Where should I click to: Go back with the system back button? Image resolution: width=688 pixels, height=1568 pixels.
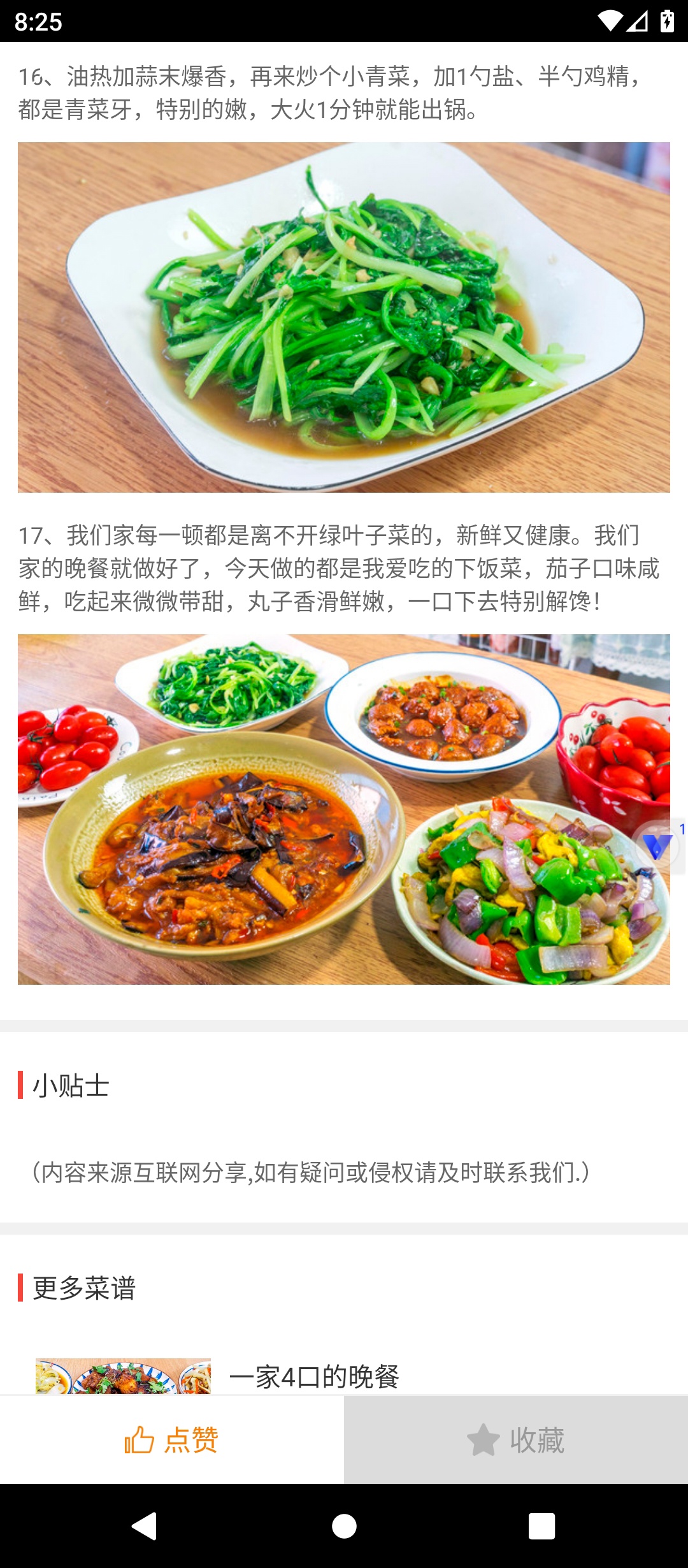[x=145, y=1526]
